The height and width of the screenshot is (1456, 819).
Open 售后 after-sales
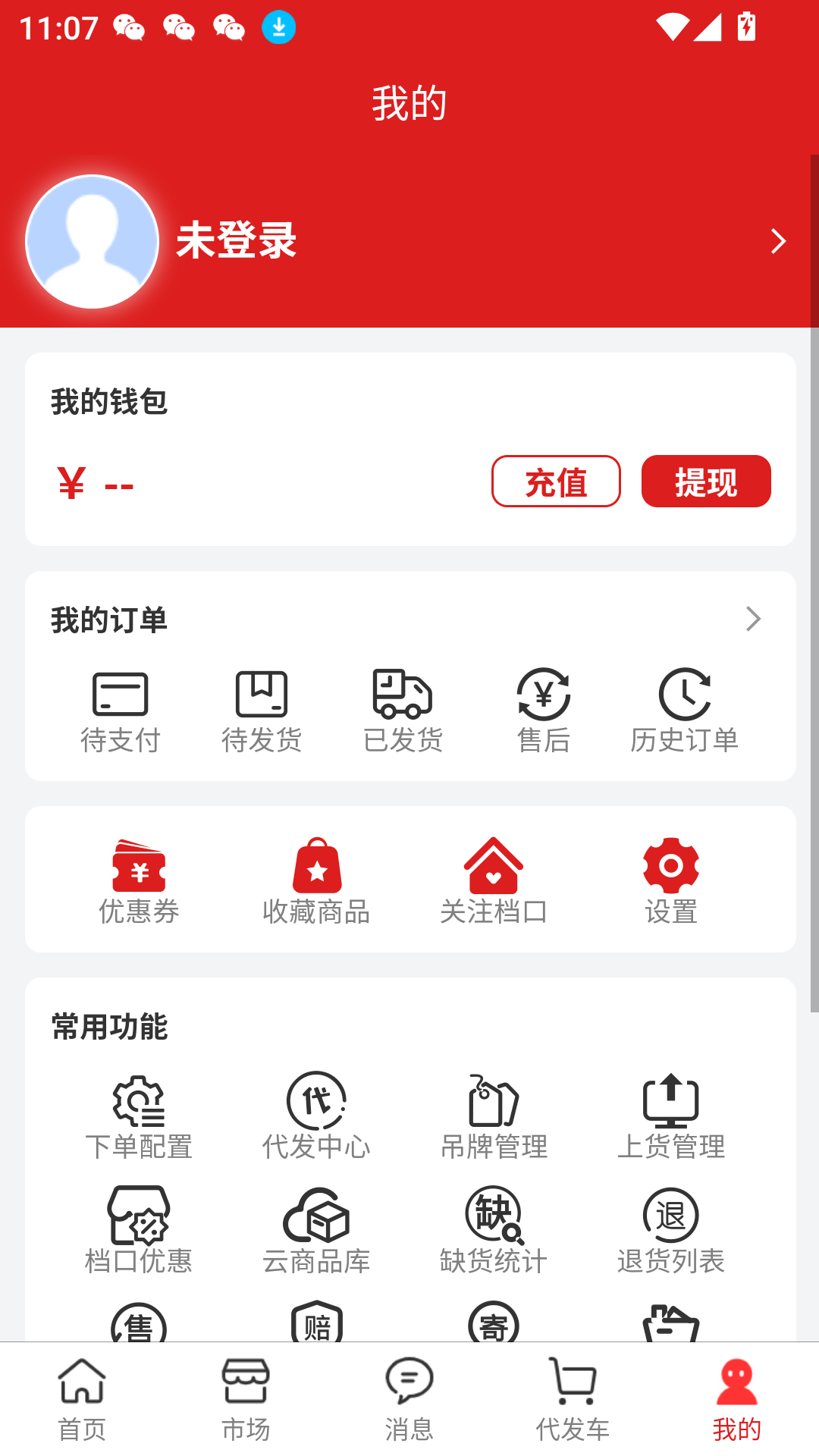(x=544, y=711)
